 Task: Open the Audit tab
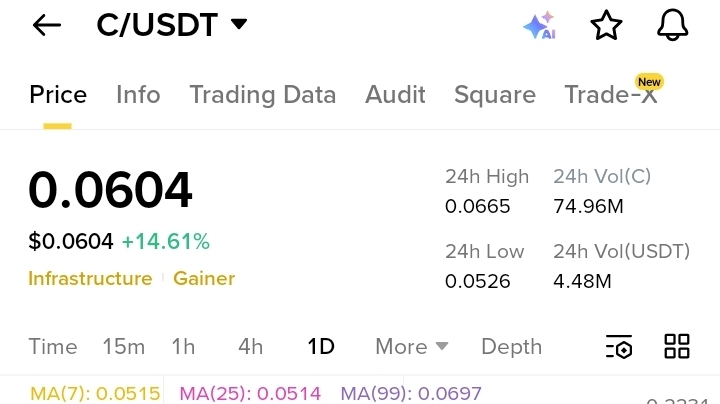[x=395, y=94]
